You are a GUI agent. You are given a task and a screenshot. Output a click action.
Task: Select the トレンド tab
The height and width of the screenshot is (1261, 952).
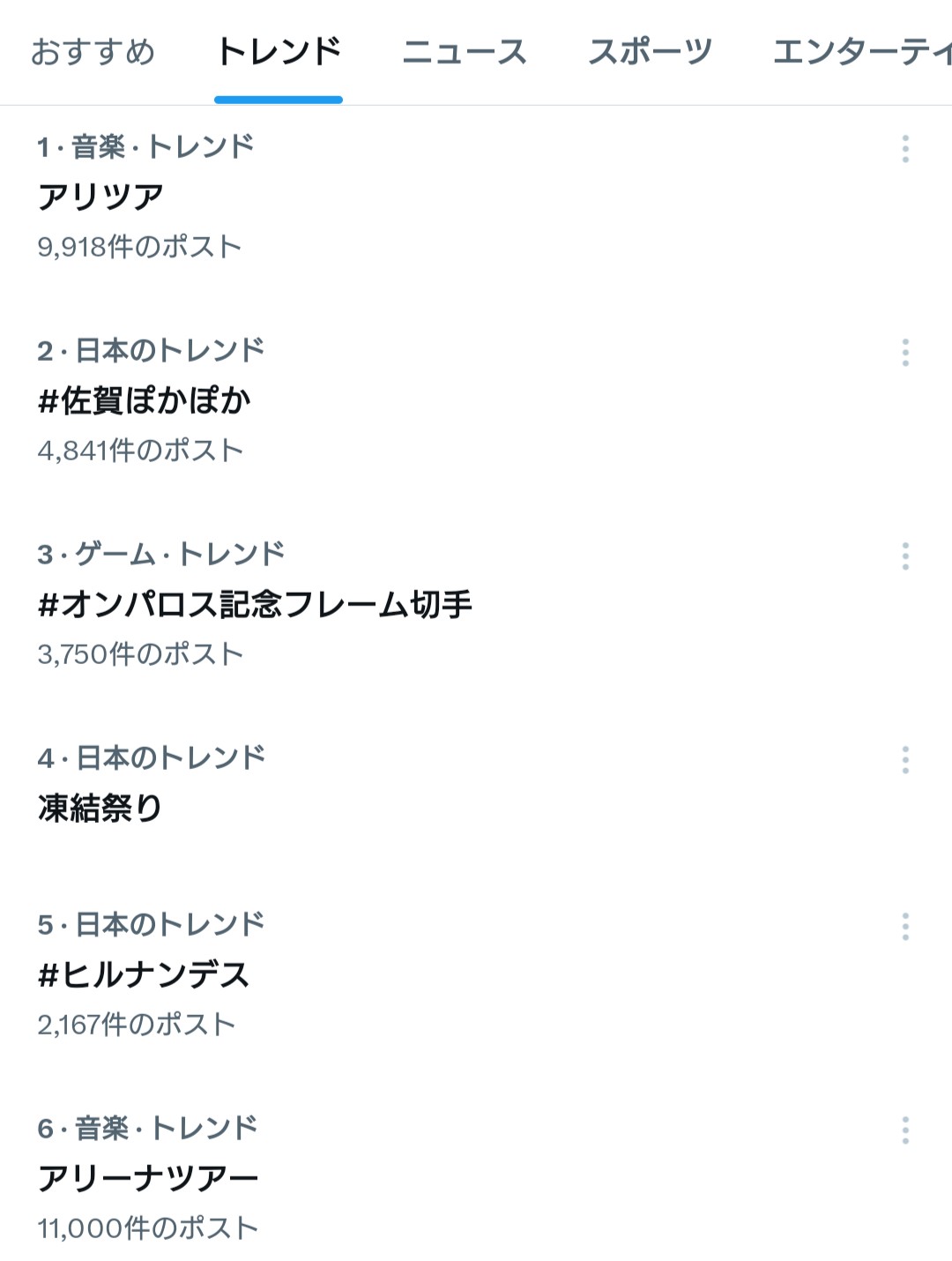click(279, 52)
